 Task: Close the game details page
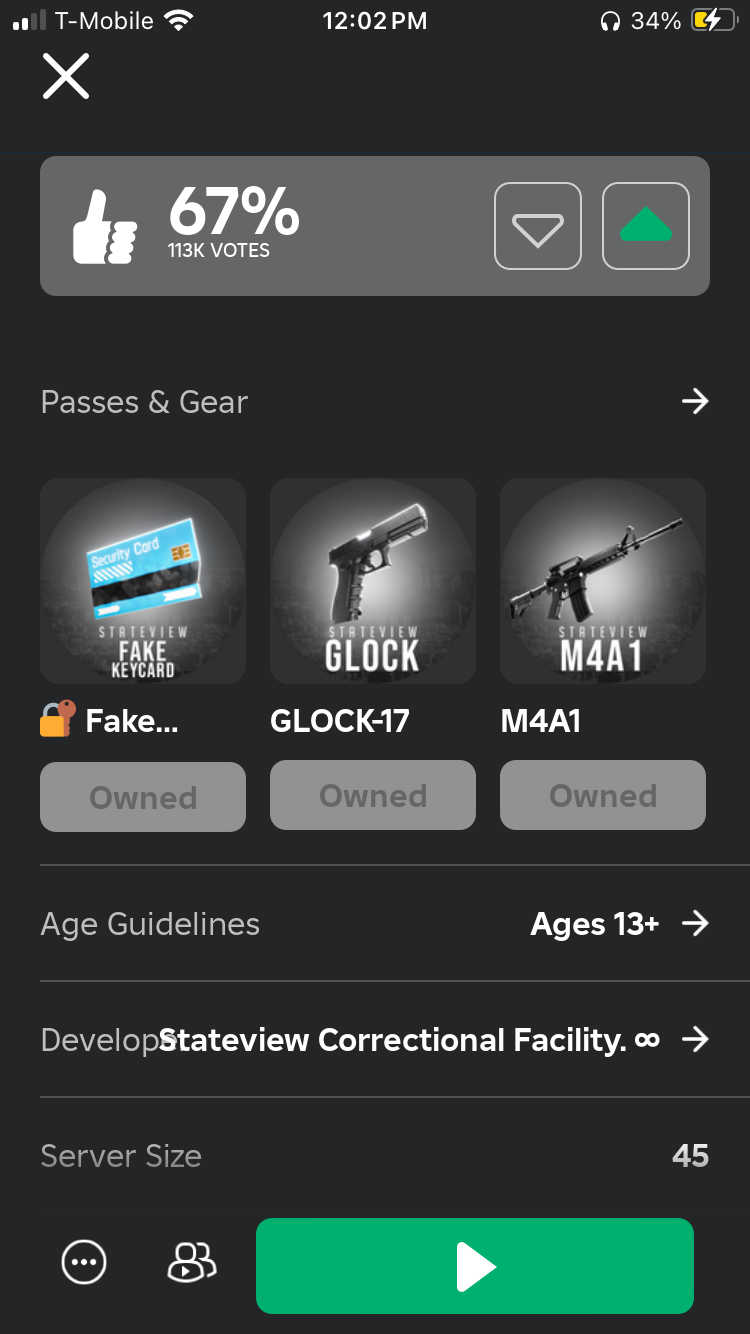(x=66, y=77)
